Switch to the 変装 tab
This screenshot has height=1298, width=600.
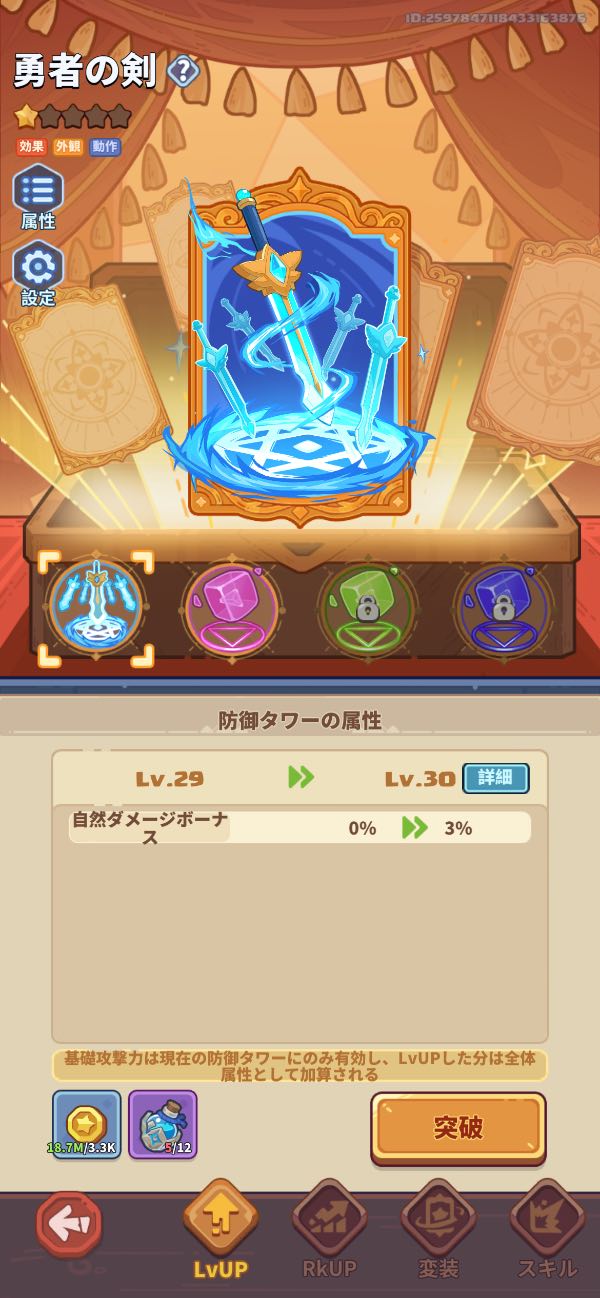[x=438, y=1228]
